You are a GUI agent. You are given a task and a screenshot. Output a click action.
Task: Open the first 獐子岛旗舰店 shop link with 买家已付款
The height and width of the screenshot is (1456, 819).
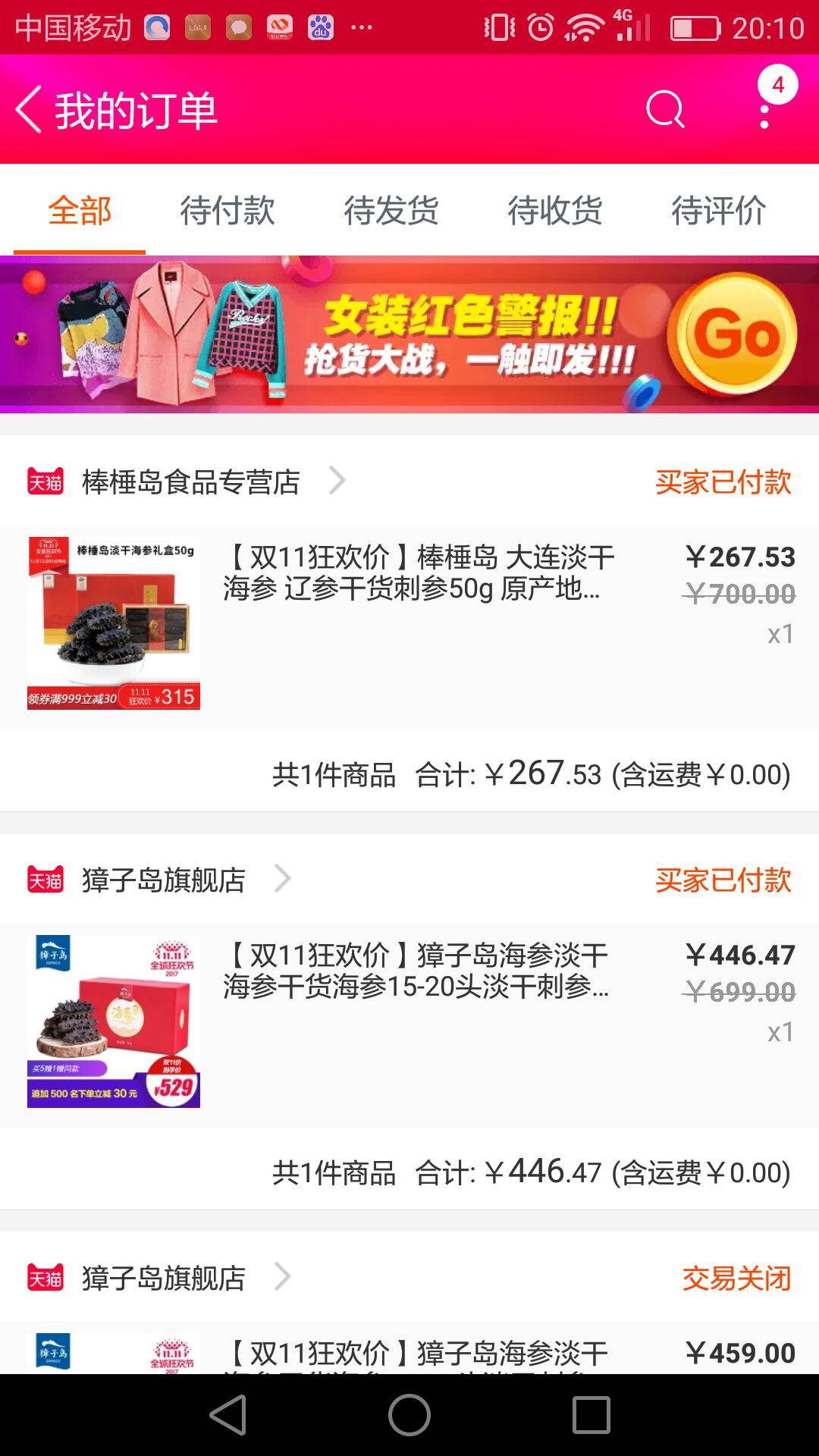[x=164, y=880]
